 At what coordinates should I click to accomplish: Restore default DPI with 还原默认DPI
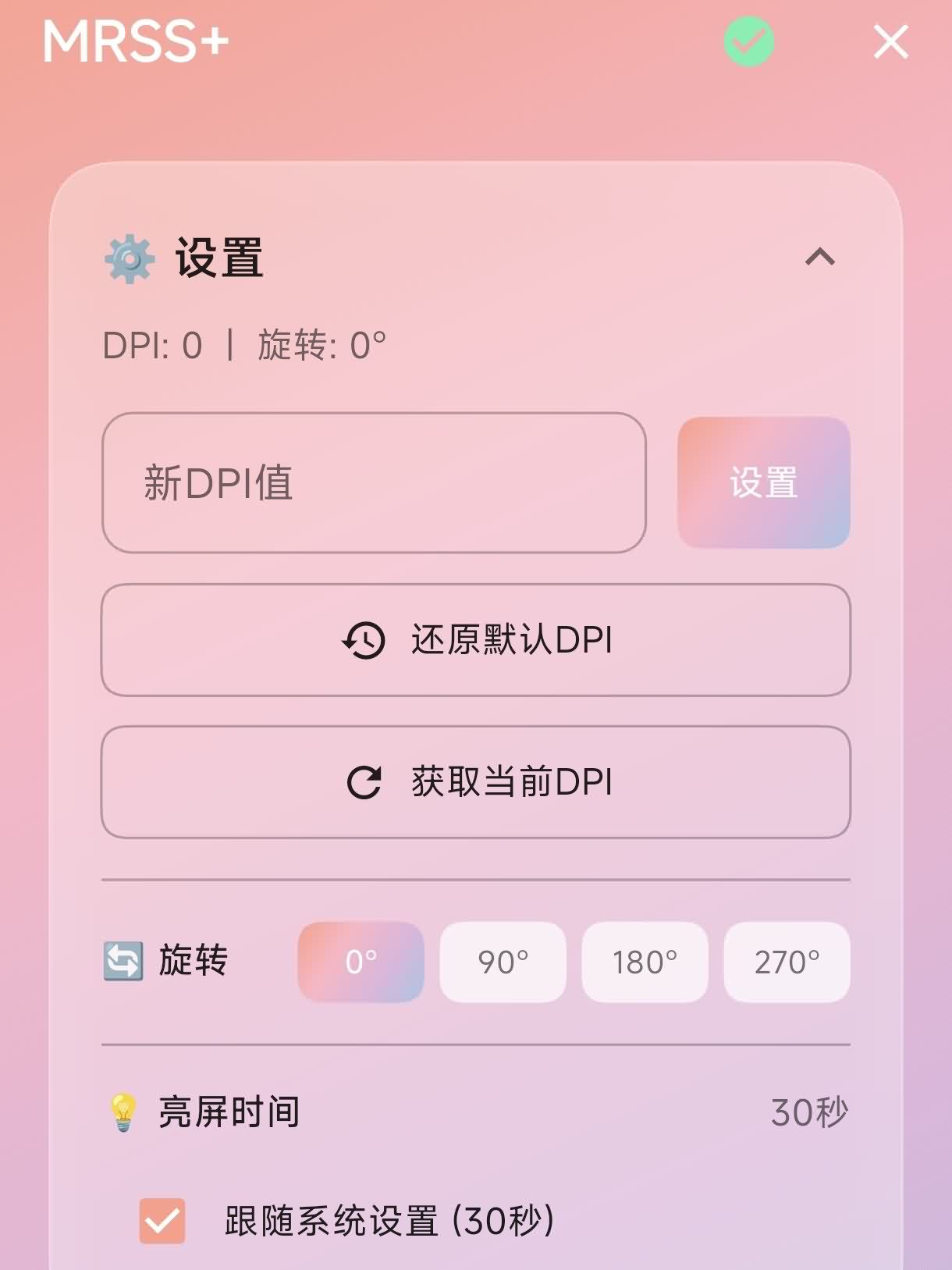click(x=476, y=640)
